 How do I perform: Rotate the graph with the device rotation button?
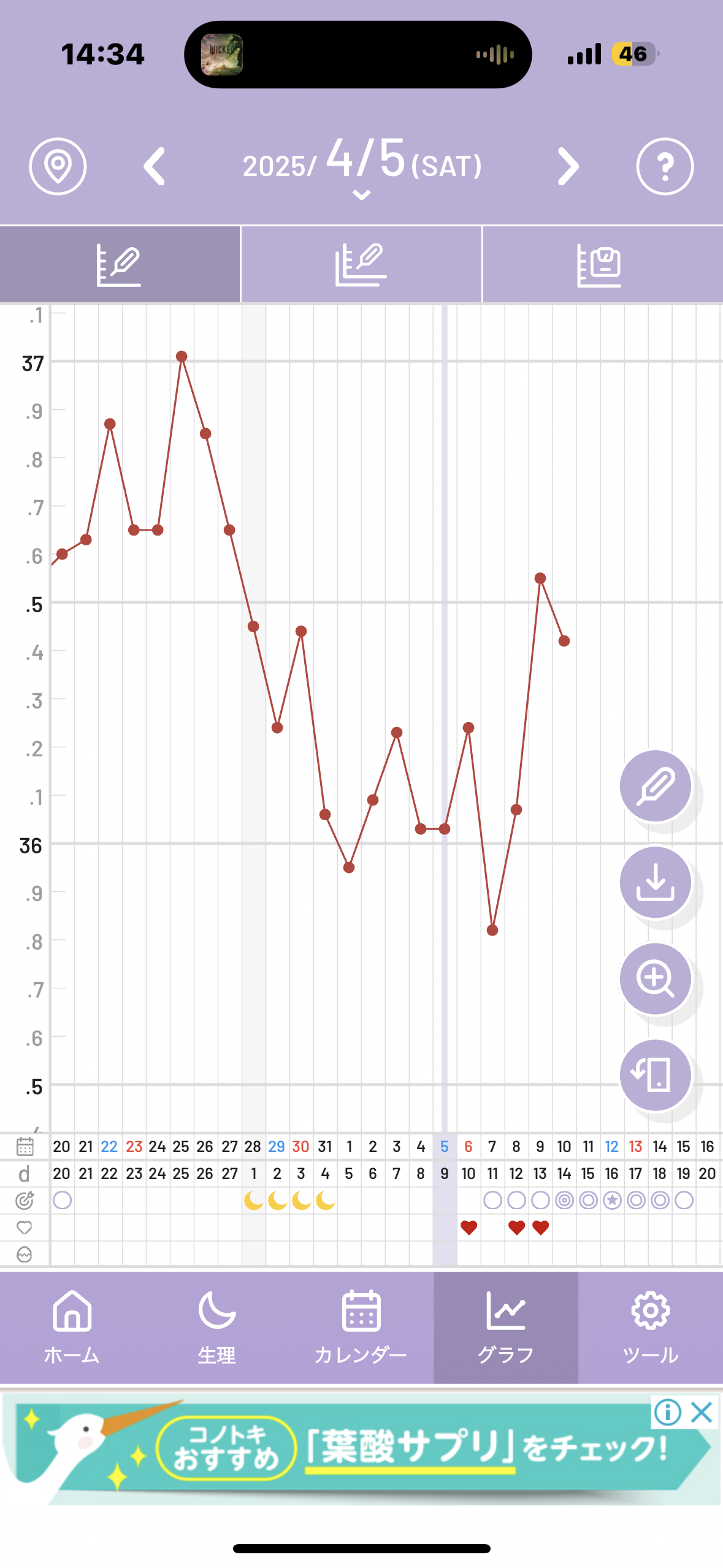point(656,1075)
